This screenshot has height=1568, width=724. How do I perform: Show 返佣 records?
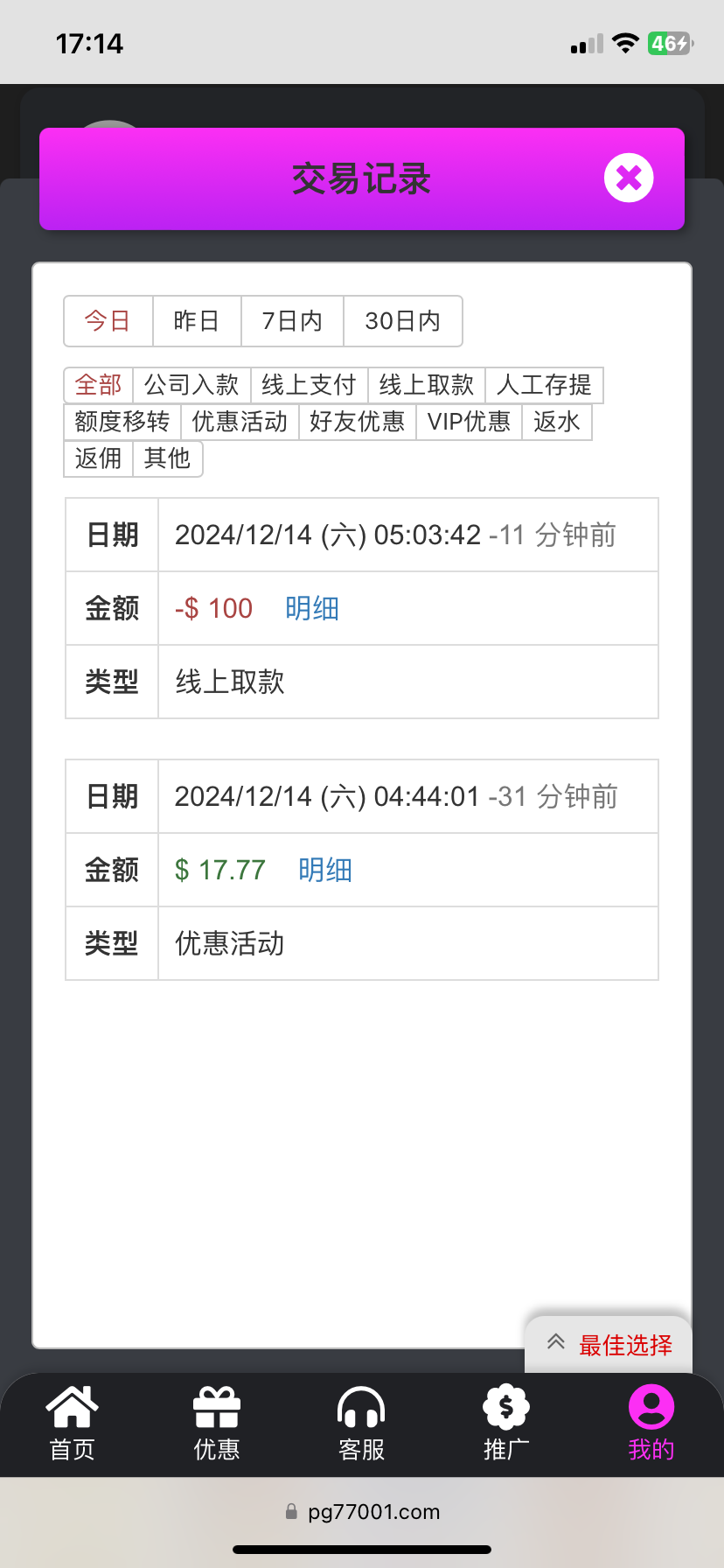click(98, 458)
